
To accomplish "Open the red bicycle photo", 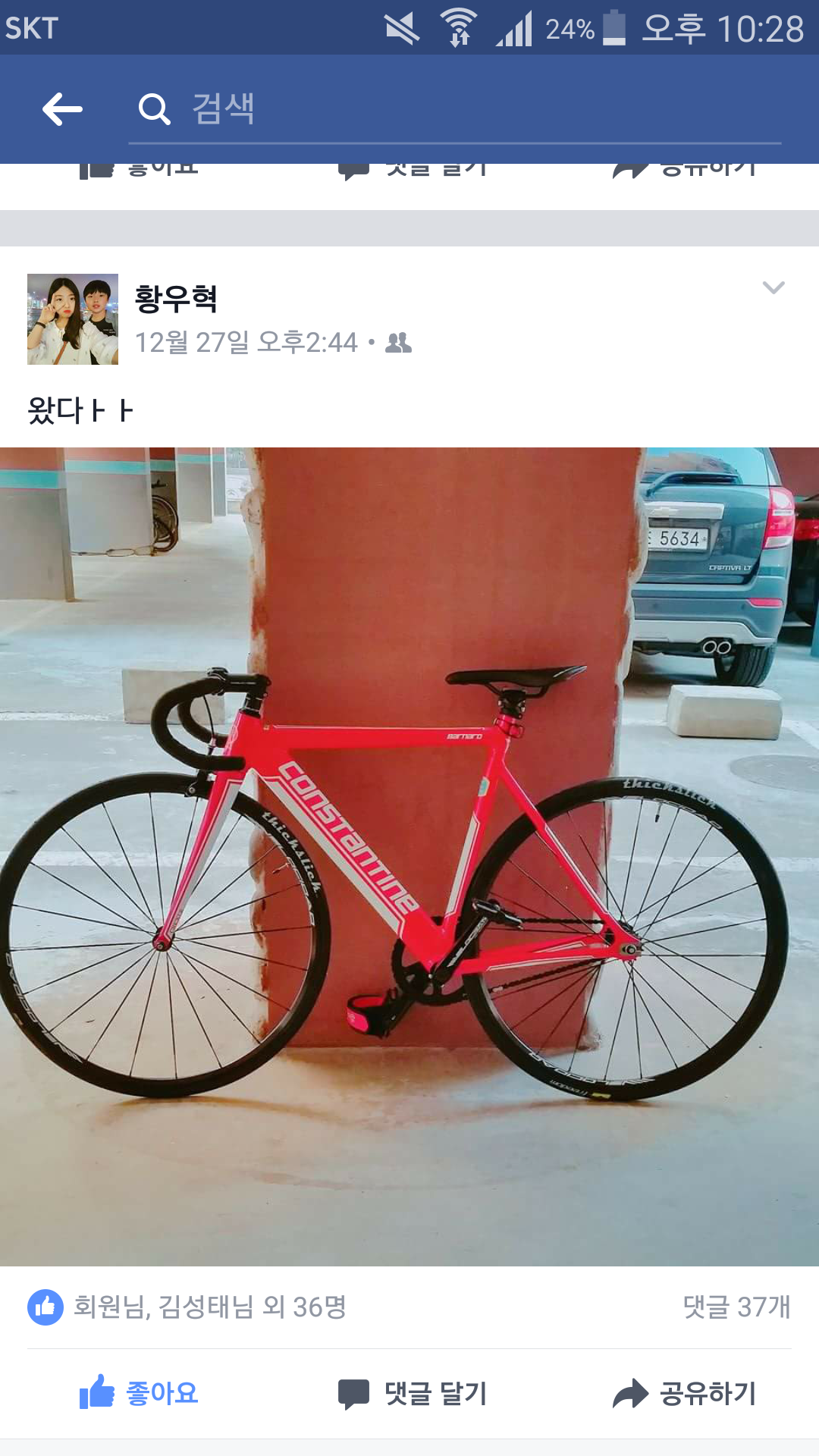I will pyautogui.click(x=409, y=857).
